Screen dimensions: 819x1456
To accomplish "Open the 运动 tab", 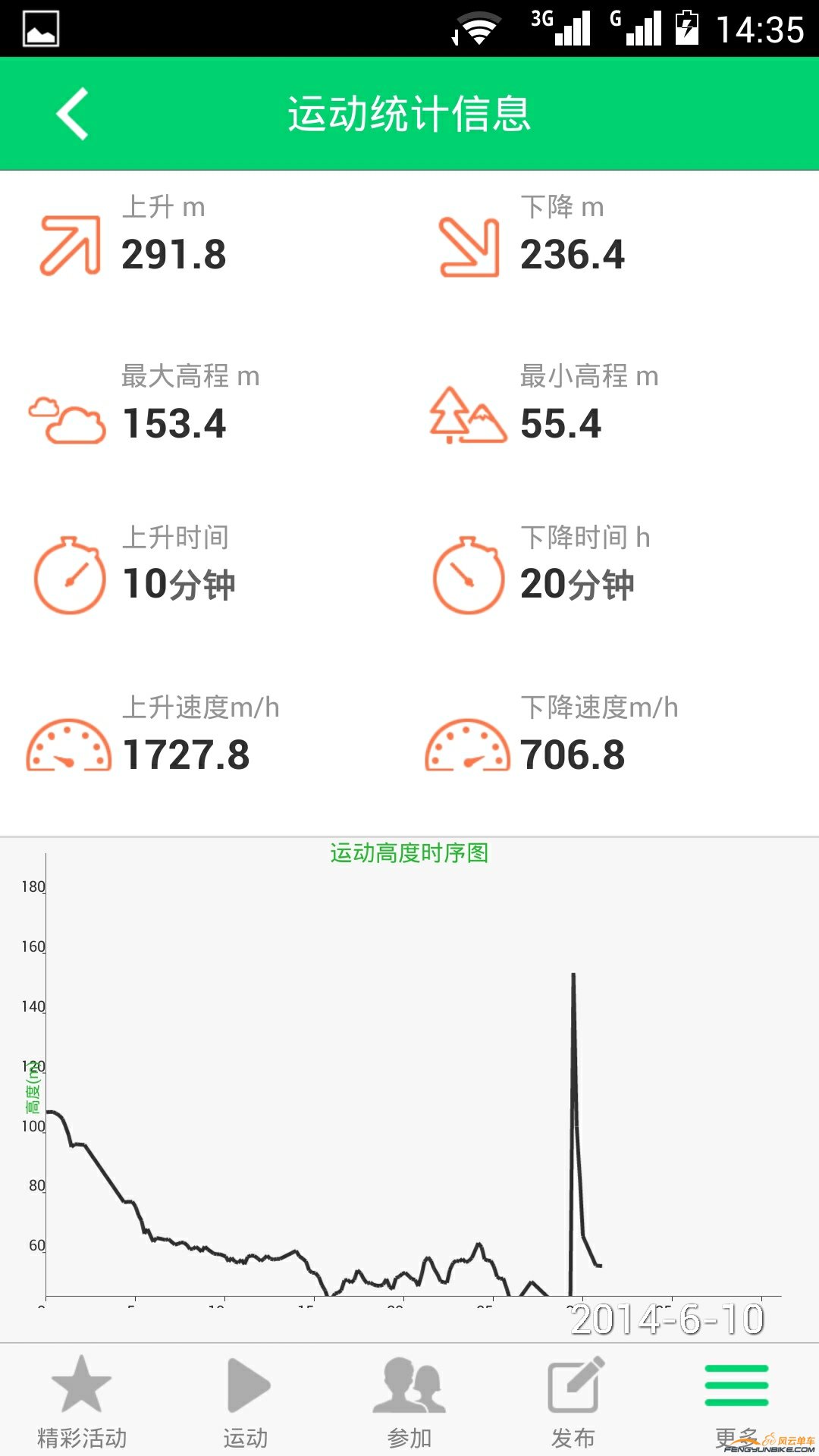I will 246,1400.
